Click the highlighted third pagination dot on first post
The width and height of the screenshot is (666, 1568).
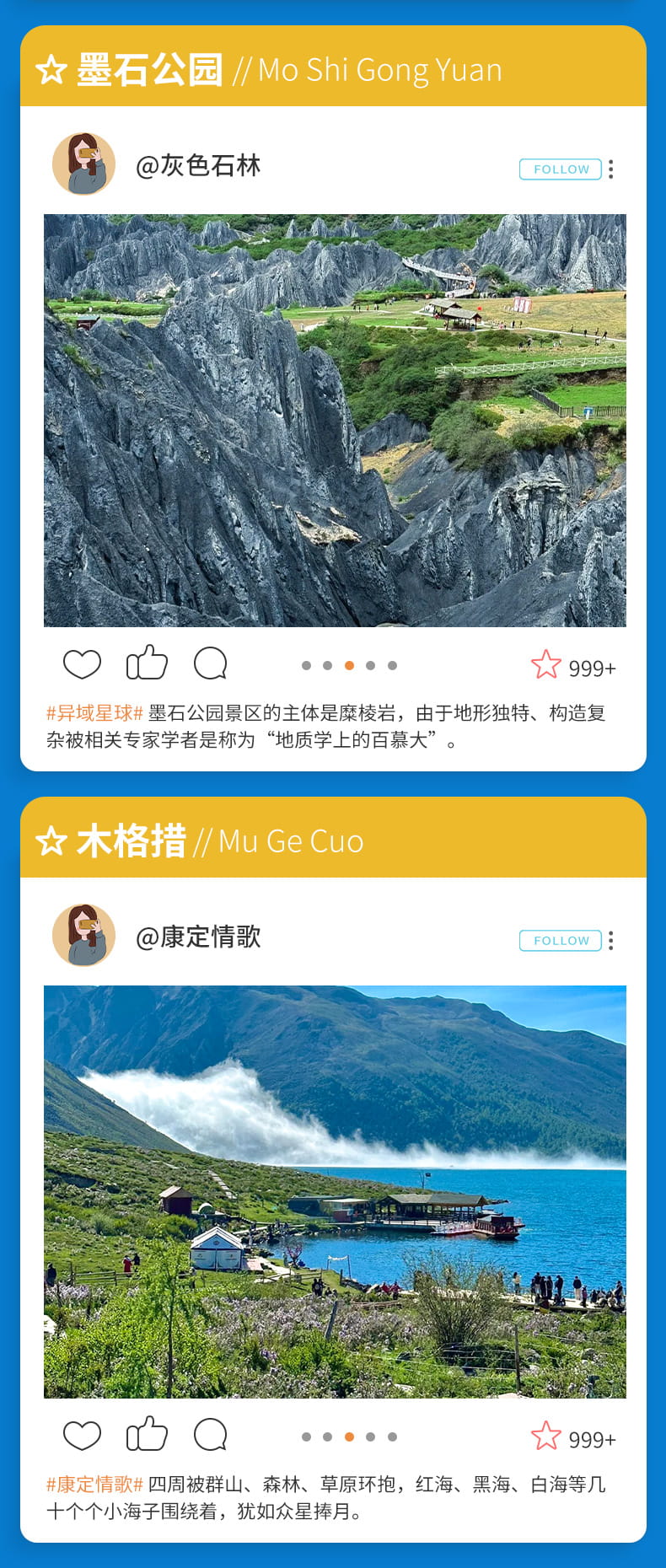click(x=348, y=664)
